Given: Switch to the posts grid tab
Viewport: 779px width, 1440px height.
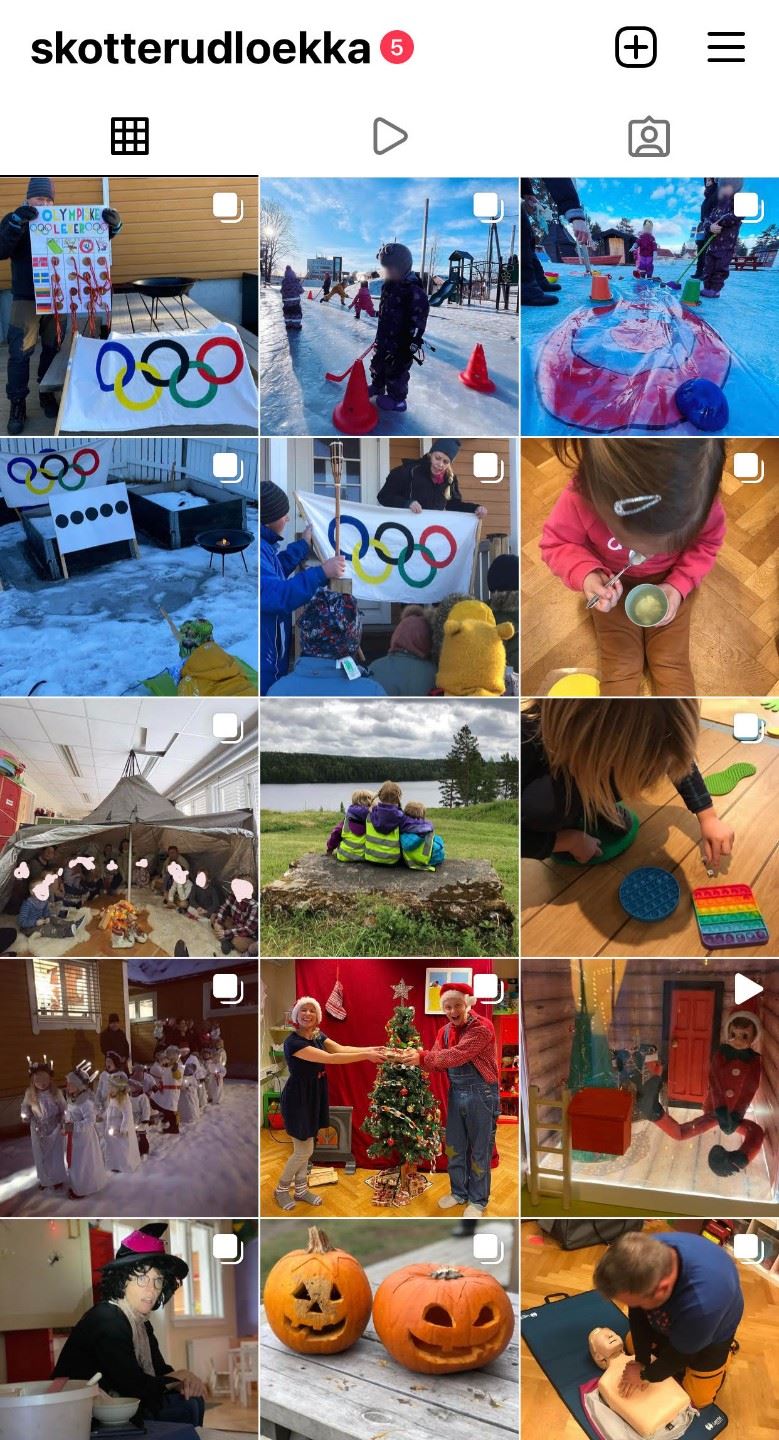Looking at the screenshot, I should [x=130, y=136].
